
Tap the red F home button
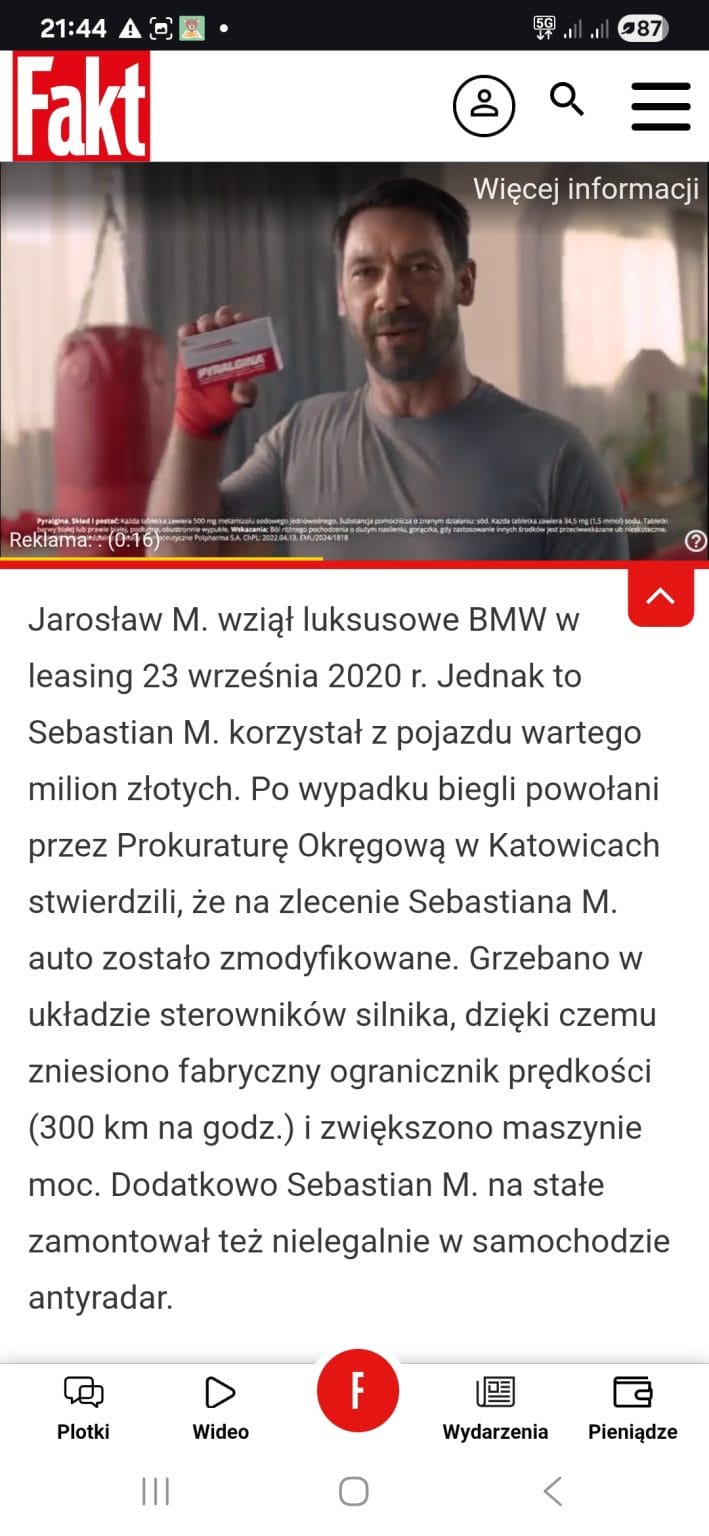pyautogui.click(x=357, y=1392)
